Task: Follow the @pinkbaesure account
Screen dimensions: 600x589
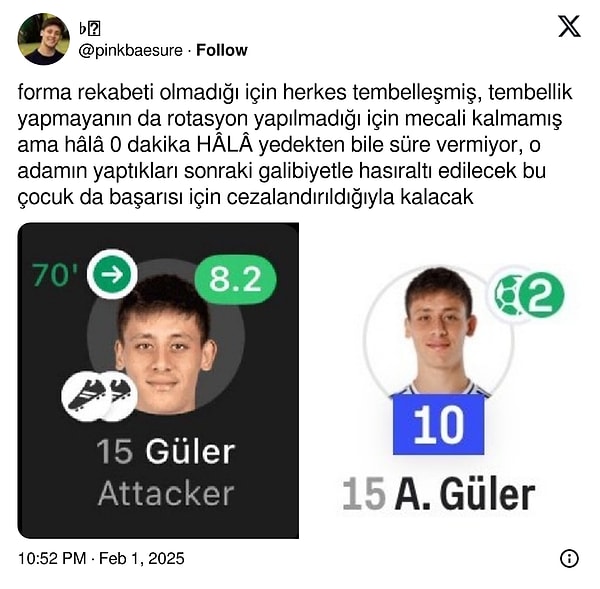Action: pos(222,50)
